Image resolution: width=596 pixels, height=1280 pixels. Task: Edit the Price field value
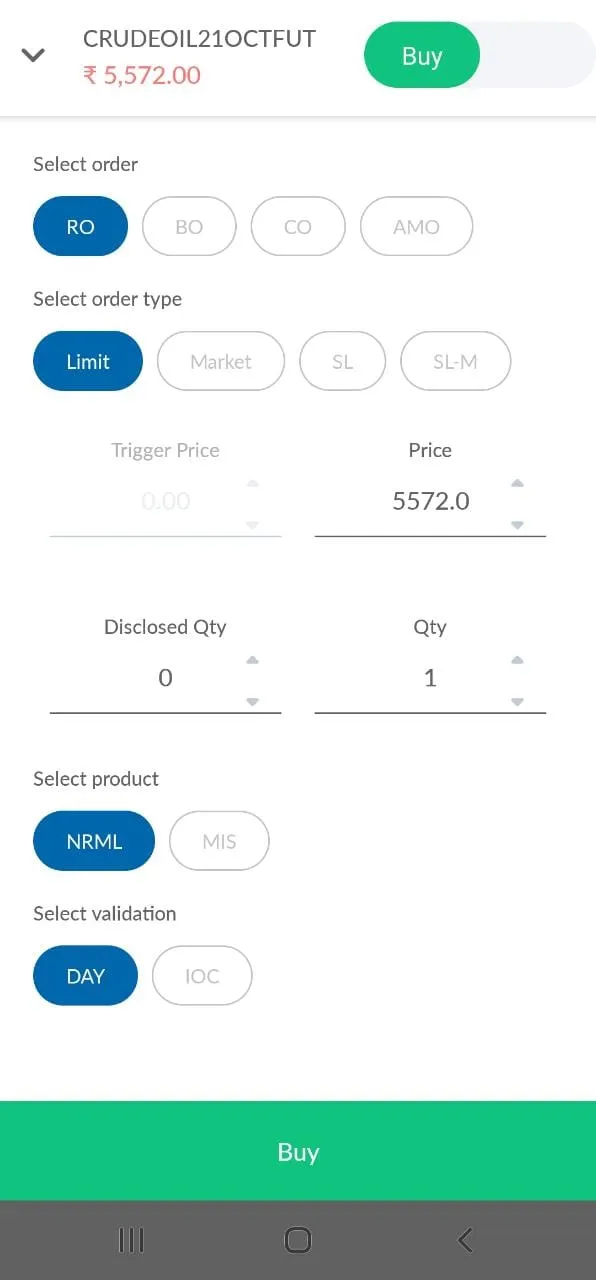point(430,501)
